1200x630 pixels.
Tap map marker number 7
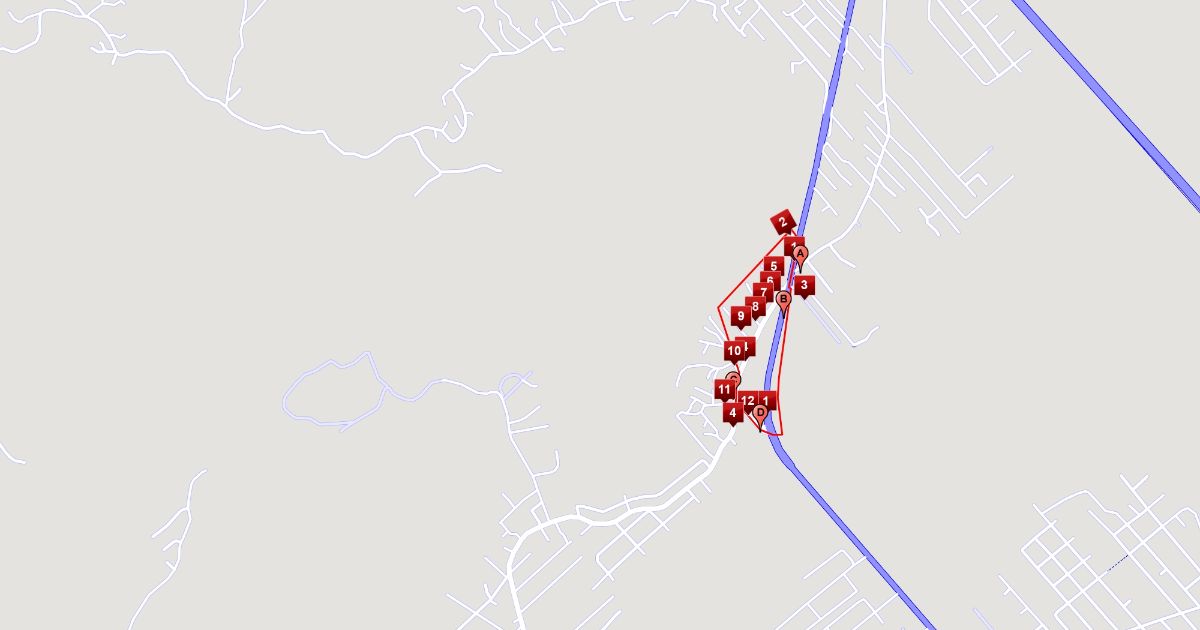pyautogui.click(x=763, y=292)
